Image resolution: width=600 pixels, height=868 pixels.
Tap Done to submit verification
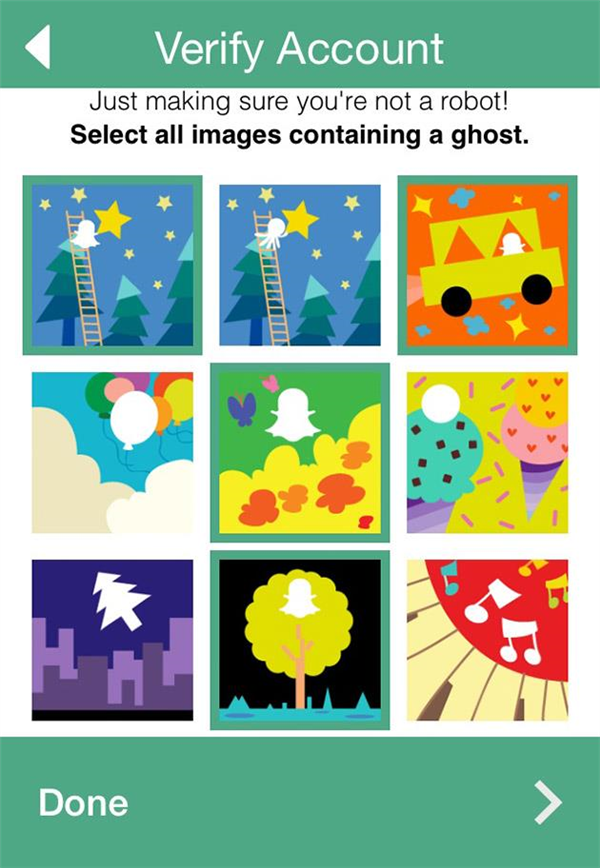pos(84,802)
